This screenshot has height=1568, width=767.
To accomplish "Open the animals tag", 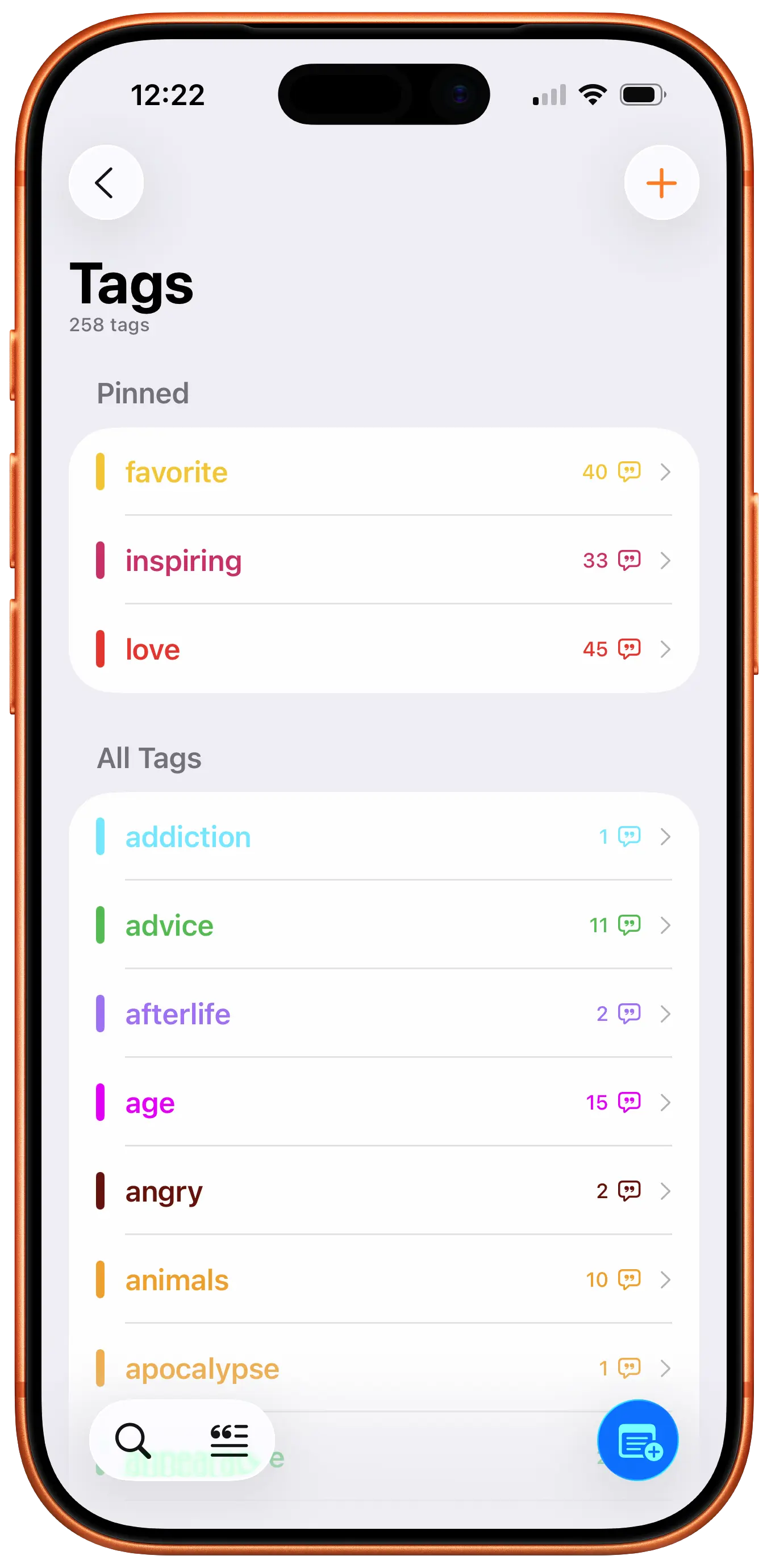I will (x=383, y=1280).
